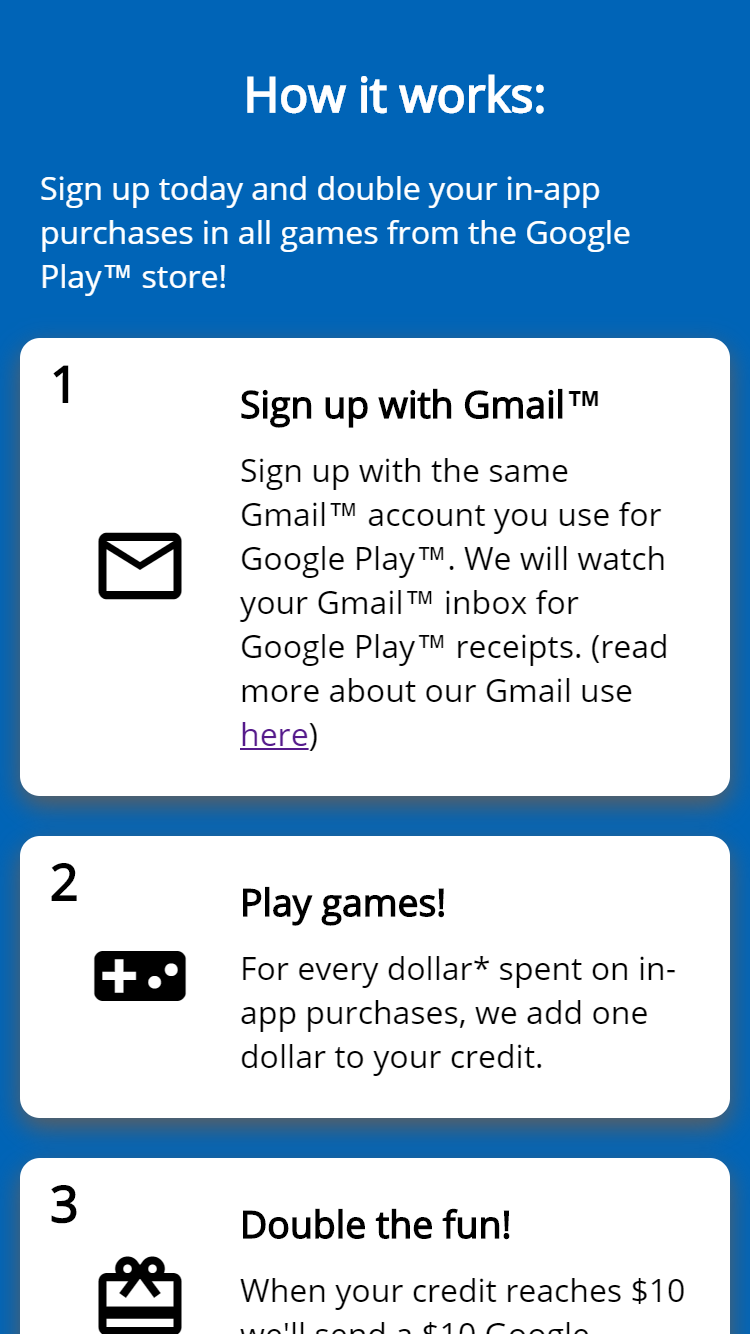Select the number 2 on the second card
The image size is (750, 1334).
pos(62,884)
